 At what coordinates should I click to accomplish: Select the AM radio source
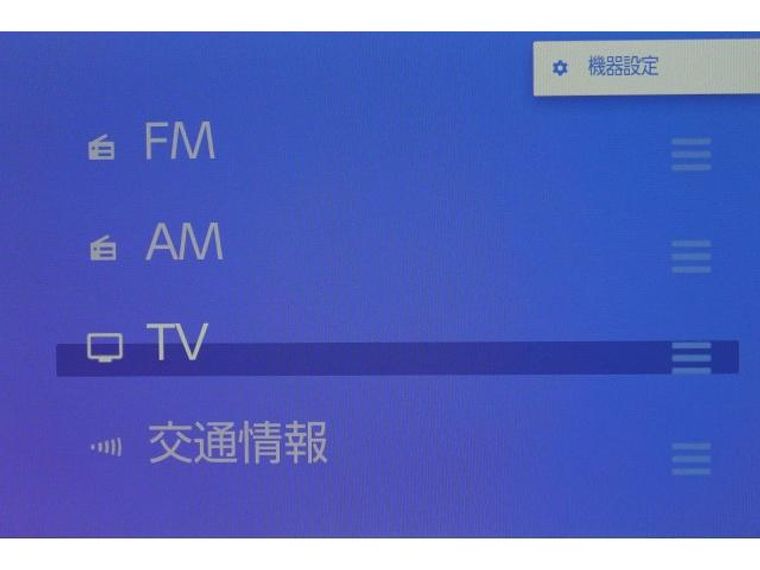point(184,243)
